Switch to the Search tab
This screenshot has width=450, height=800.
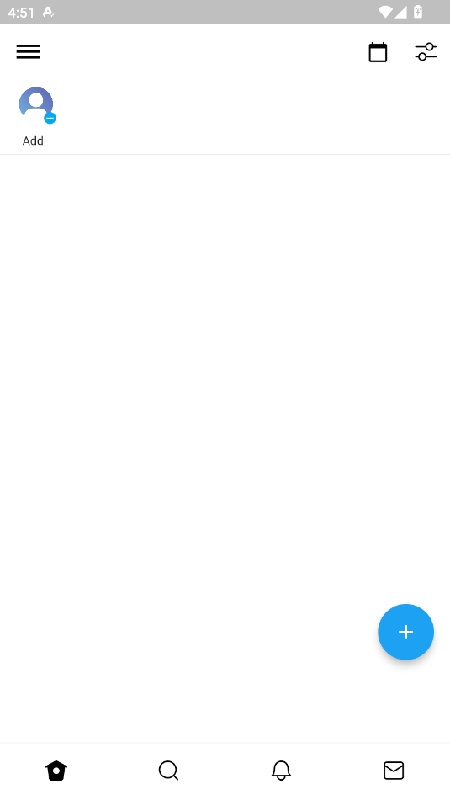(168, 770)
